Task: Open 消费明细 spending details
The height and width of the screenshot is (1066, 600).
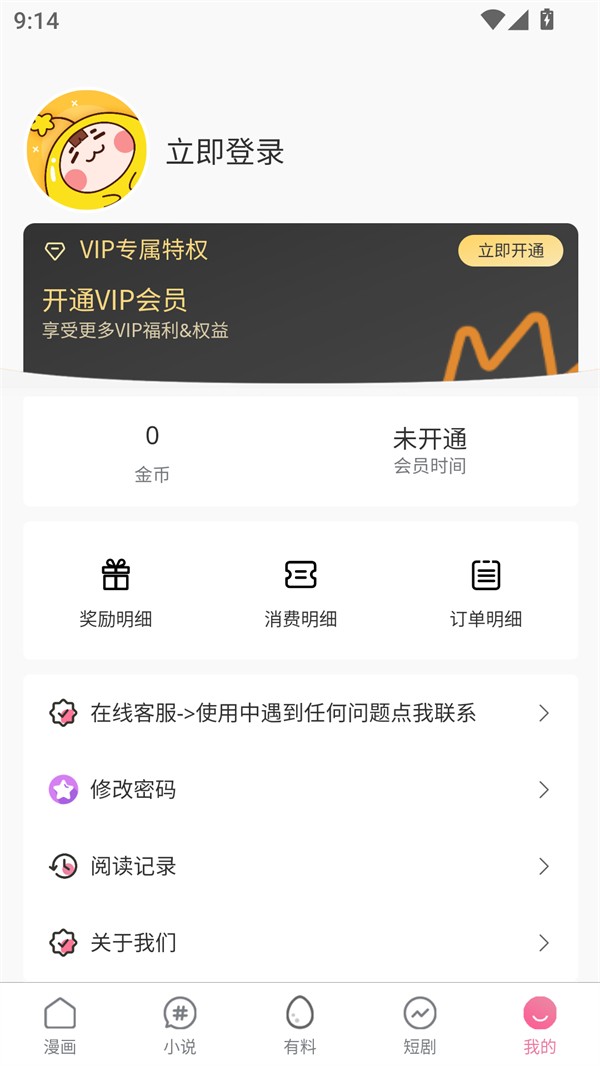Action: tap(300, 592)
